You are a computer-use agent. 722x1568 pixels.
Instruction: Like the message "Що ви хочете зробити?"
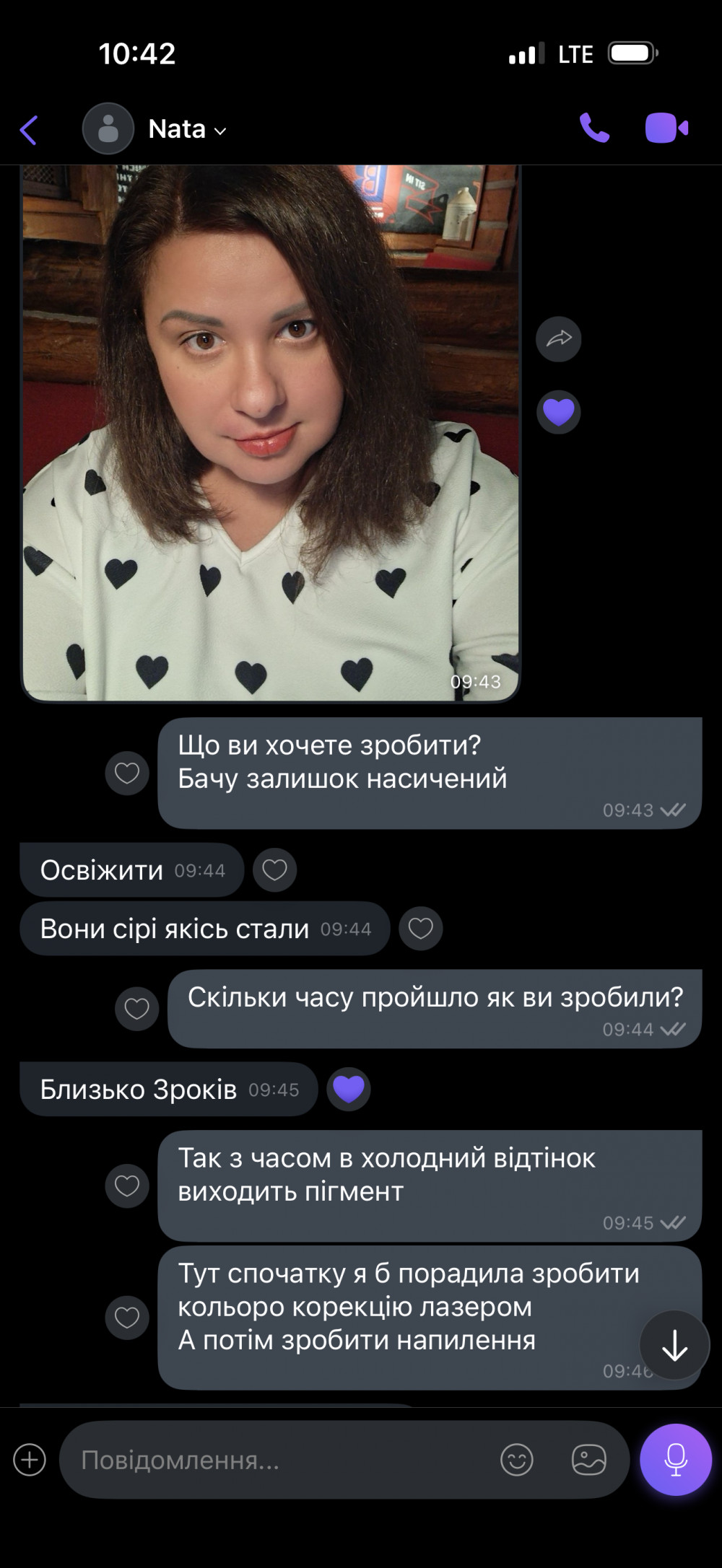pyautogui.click(x=127, y=773)
